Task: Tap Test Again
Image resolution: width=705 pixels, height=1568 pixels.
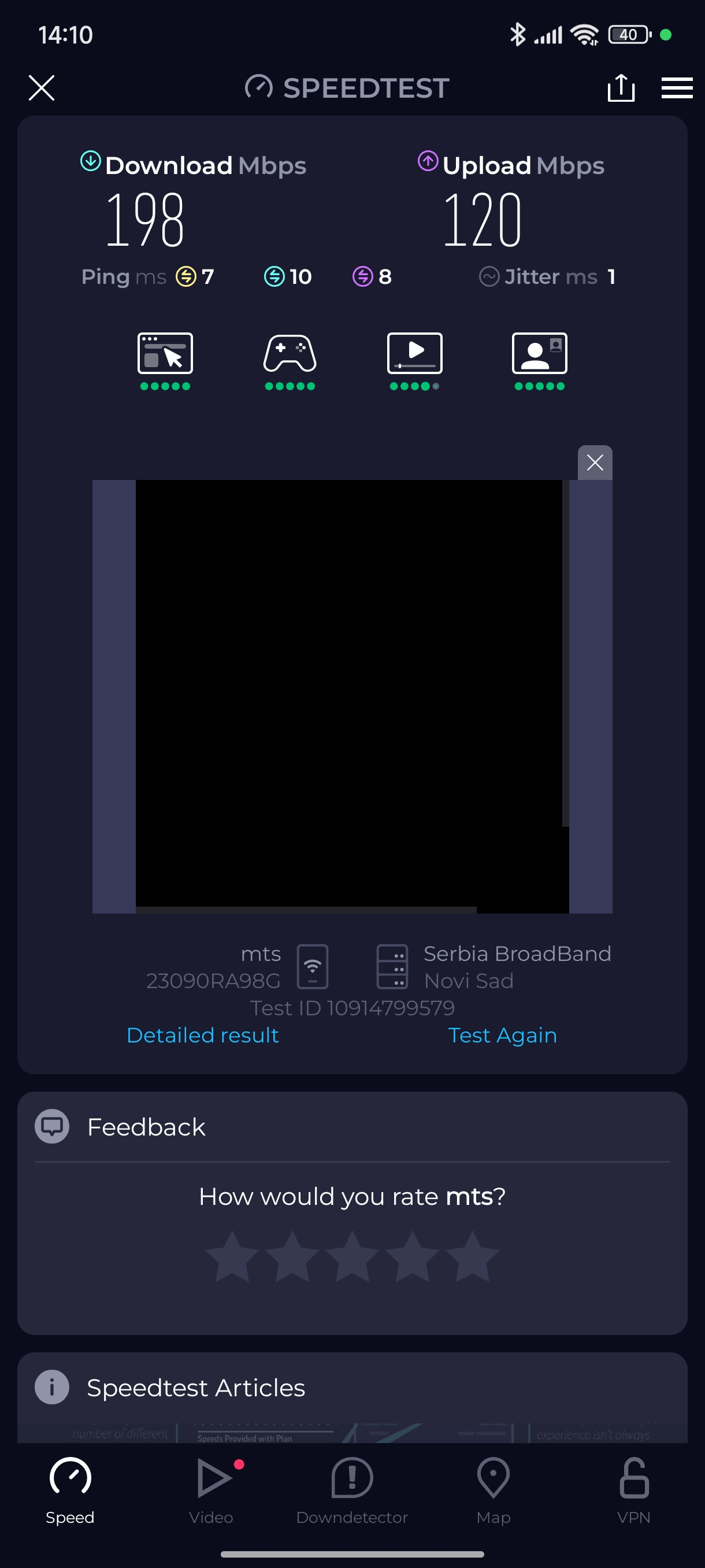Action: point(502,1035)
